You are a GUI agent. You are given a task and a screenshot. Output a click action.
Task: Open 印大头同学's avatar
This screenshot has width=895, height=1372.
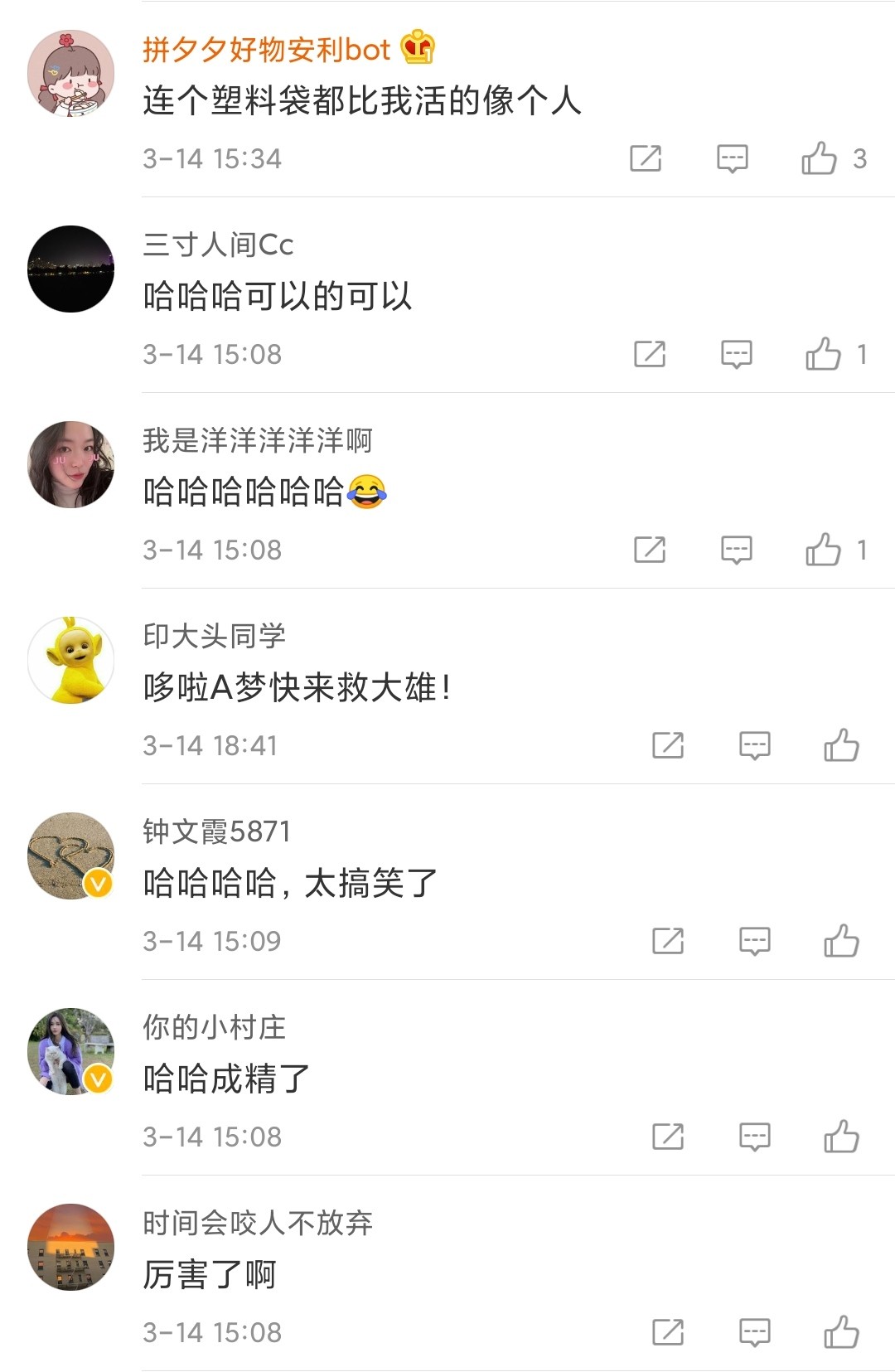[71, 660]
